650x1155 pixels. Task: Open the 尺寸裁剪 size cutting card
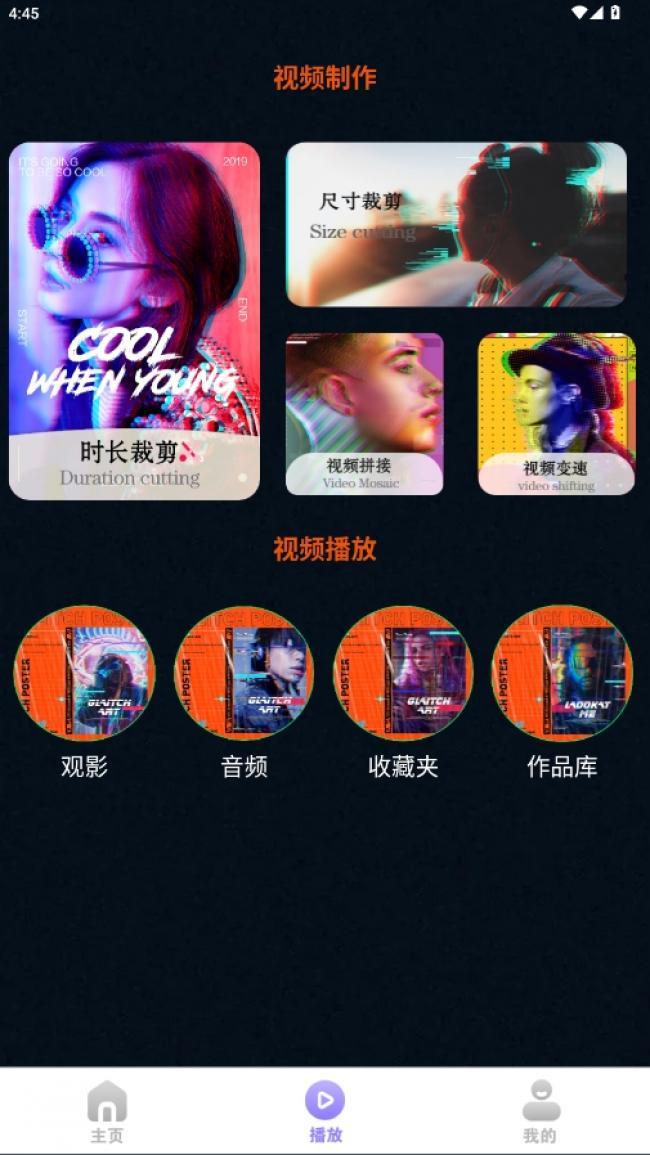(456, 224)
